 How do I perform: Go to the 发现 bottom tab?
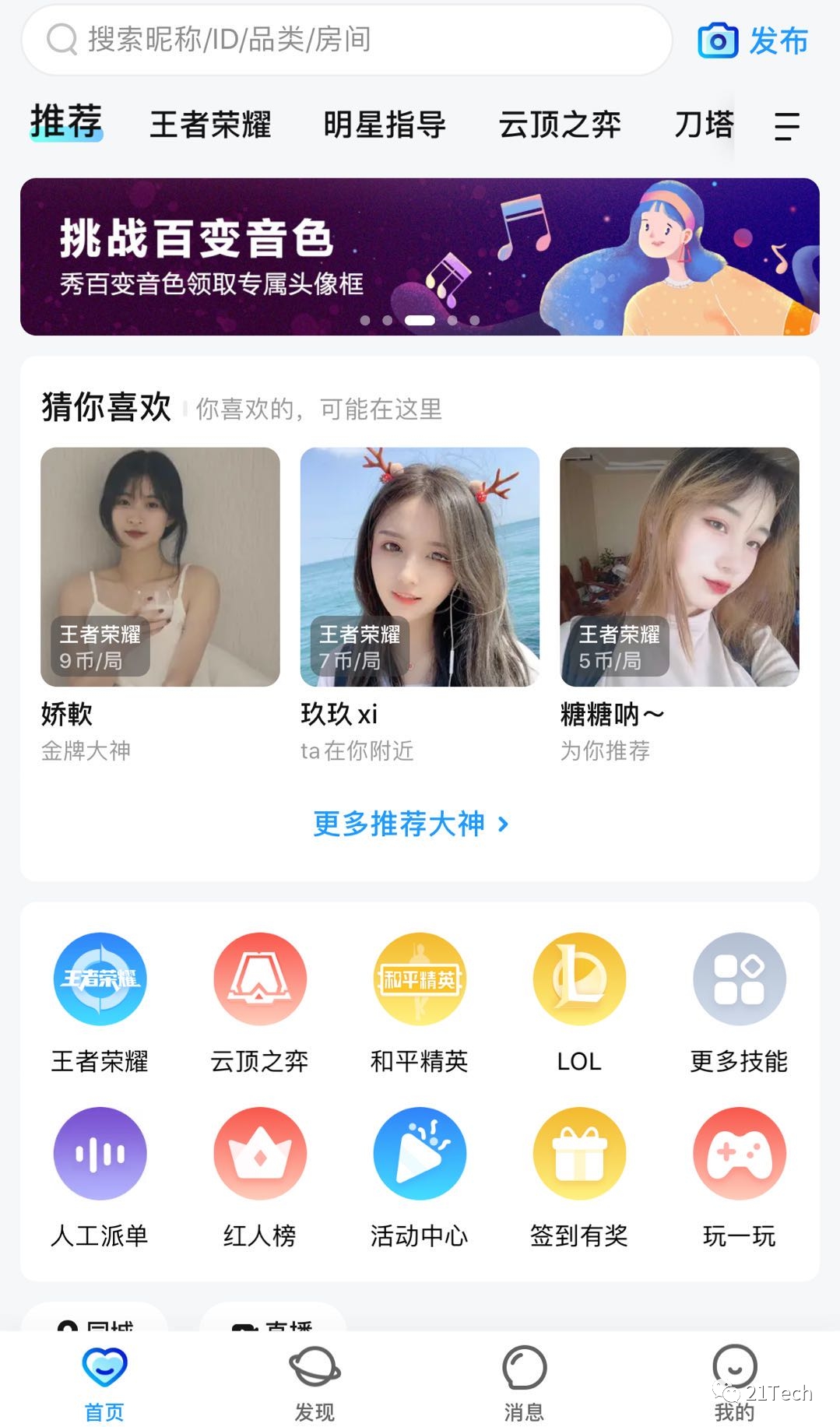click(x=315, y=1383)
